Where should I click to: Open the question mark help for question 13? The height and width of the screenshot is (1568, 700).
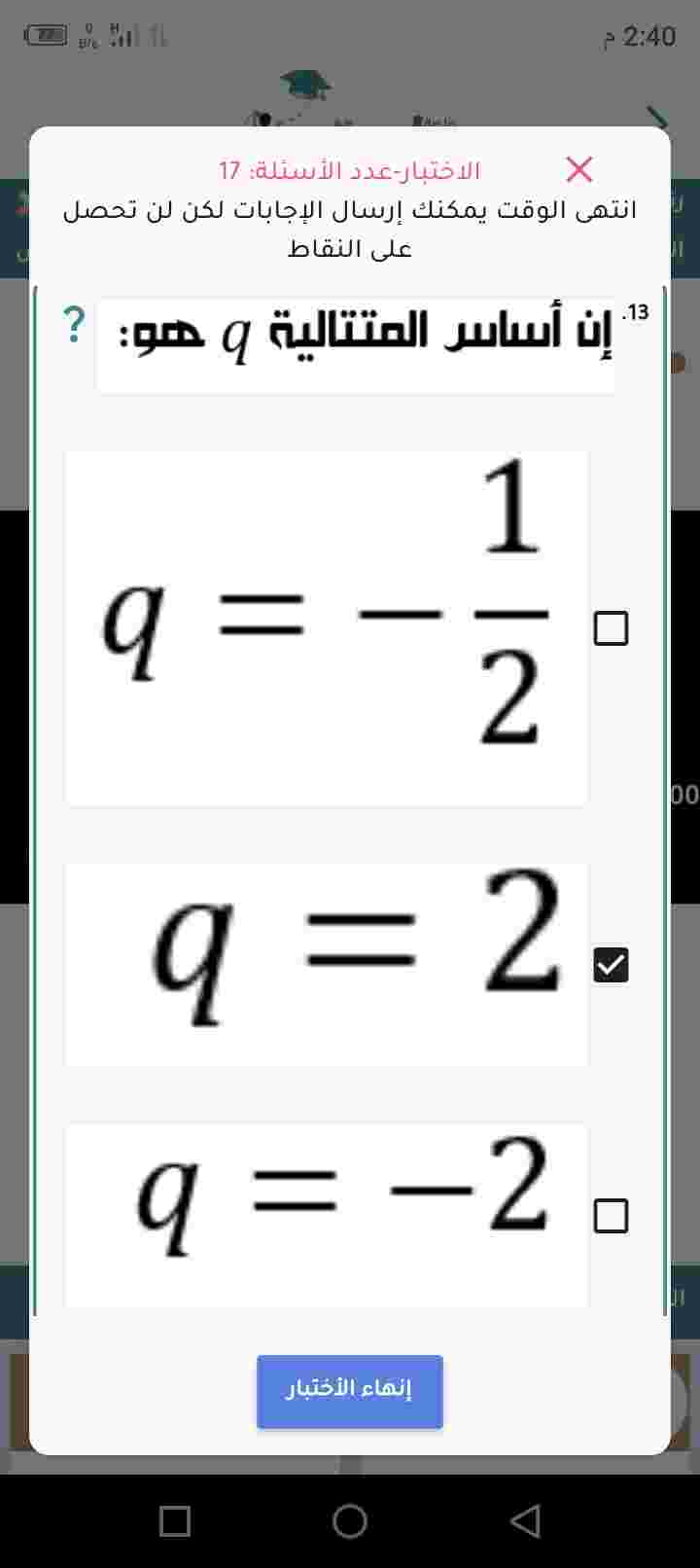[x=74, y=325]
